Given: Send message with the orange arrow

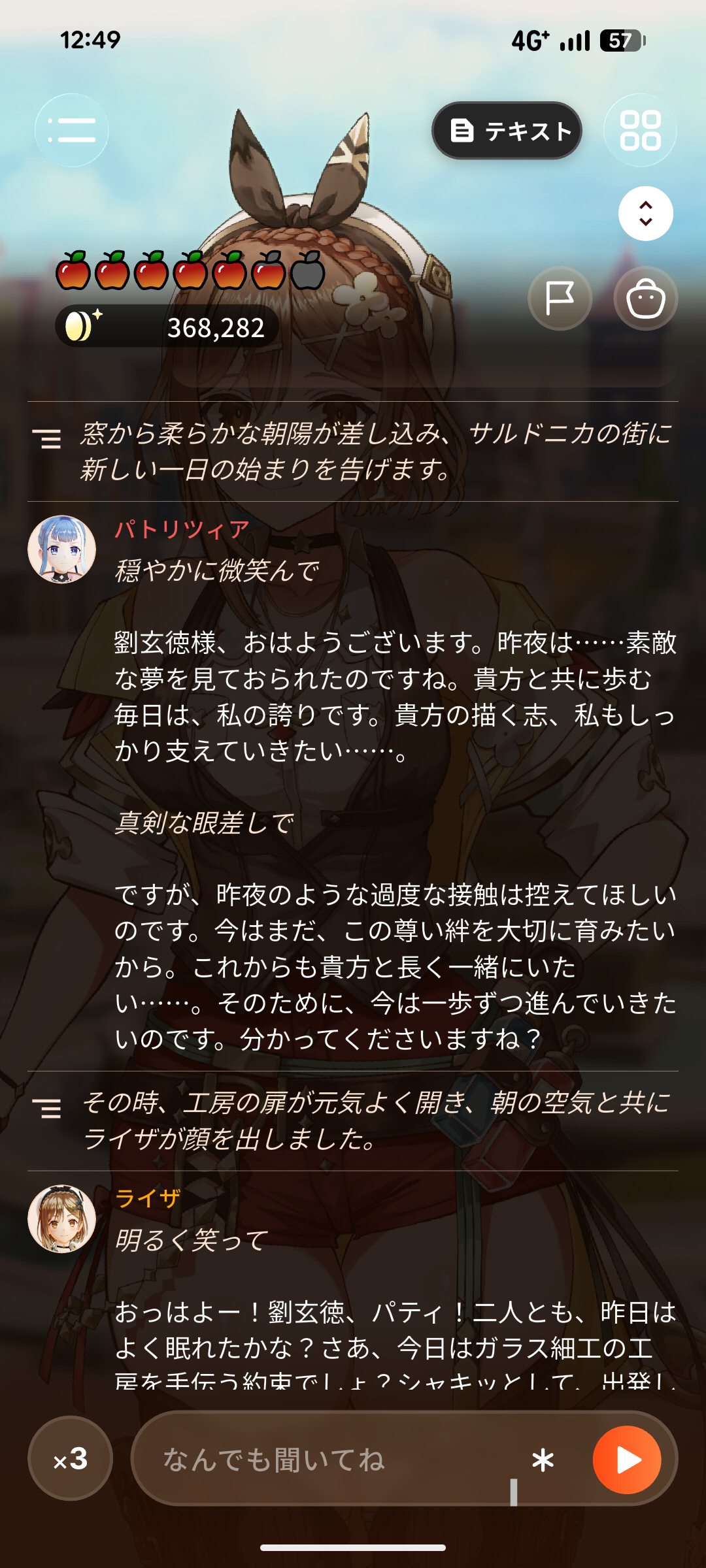Looking at the screenshot, I should coord(627,1460).
